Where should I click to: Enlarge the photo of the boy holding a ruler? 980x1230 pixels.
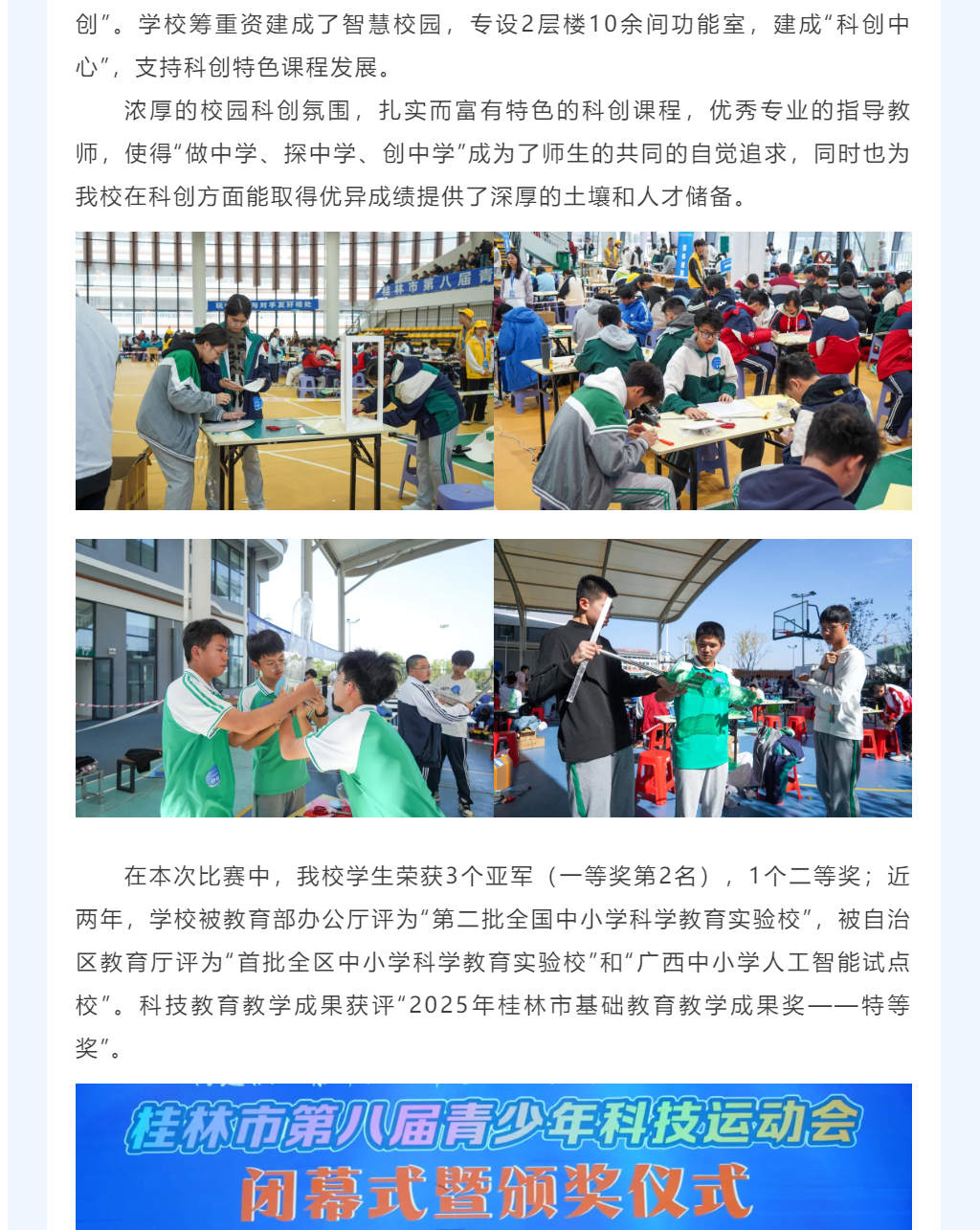pyautogui.click(x=702, y=678)
